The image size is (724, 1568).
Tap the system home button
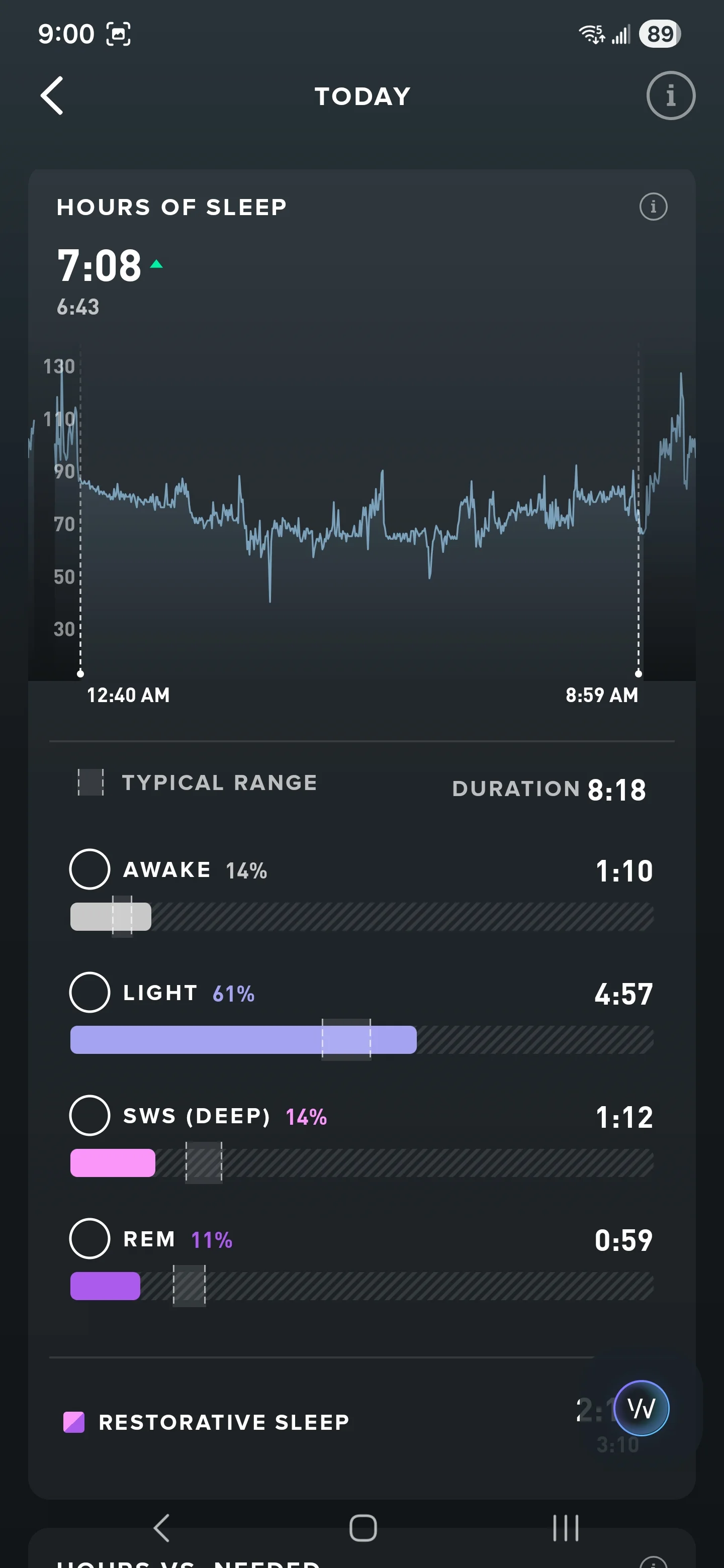[363, 1527]
